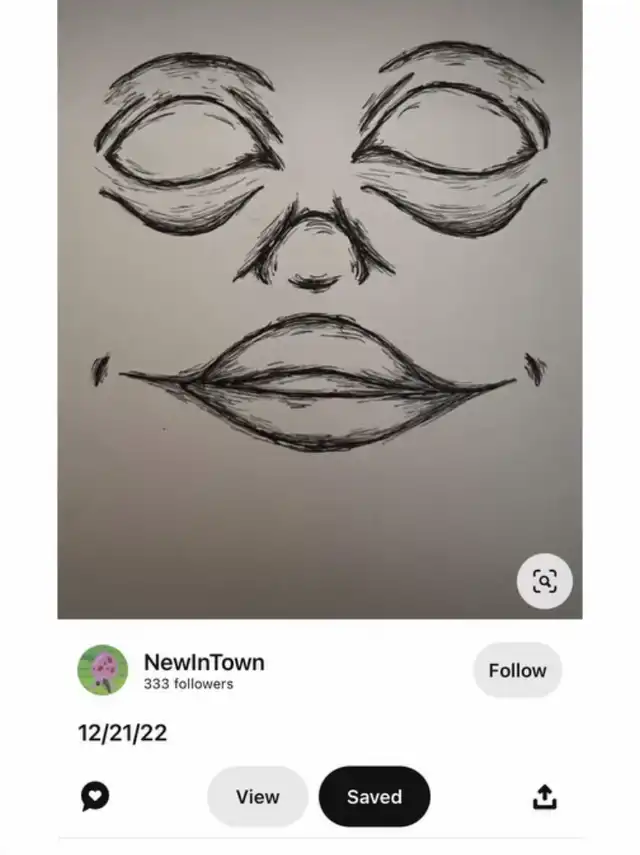The height and width of the screenshot is (855, 640).
Task: Open the comments heart bubble
Action: pyautogui.click(x=95, y=796)
